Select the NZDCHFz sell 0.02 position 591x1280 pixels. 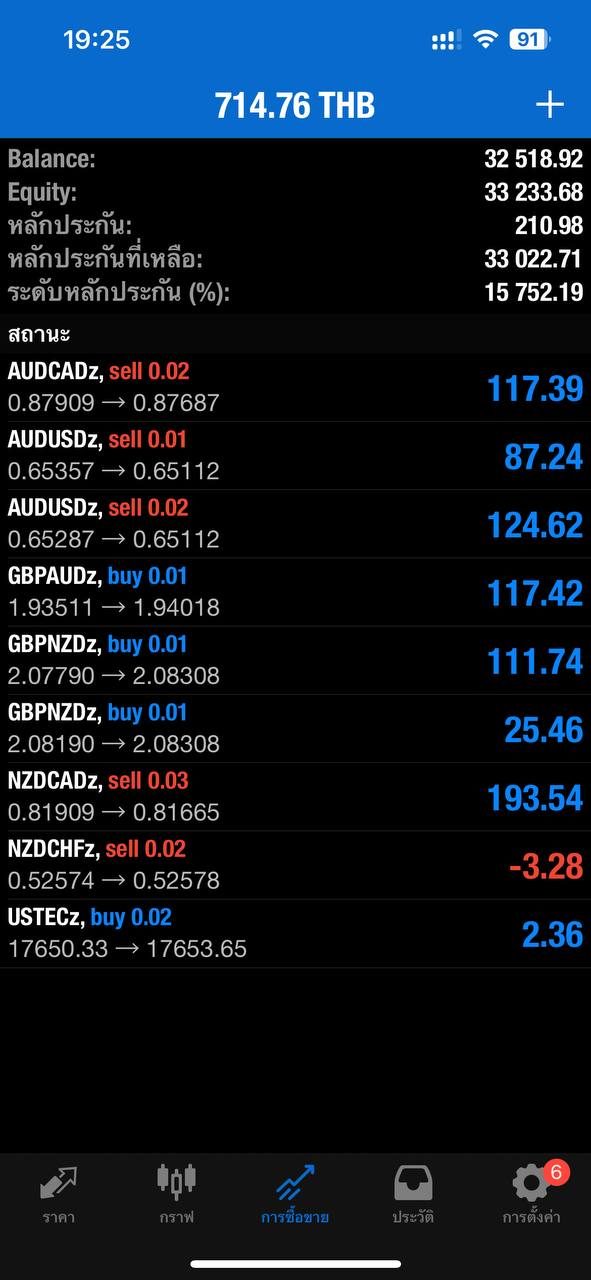click(x=295, y=864)
